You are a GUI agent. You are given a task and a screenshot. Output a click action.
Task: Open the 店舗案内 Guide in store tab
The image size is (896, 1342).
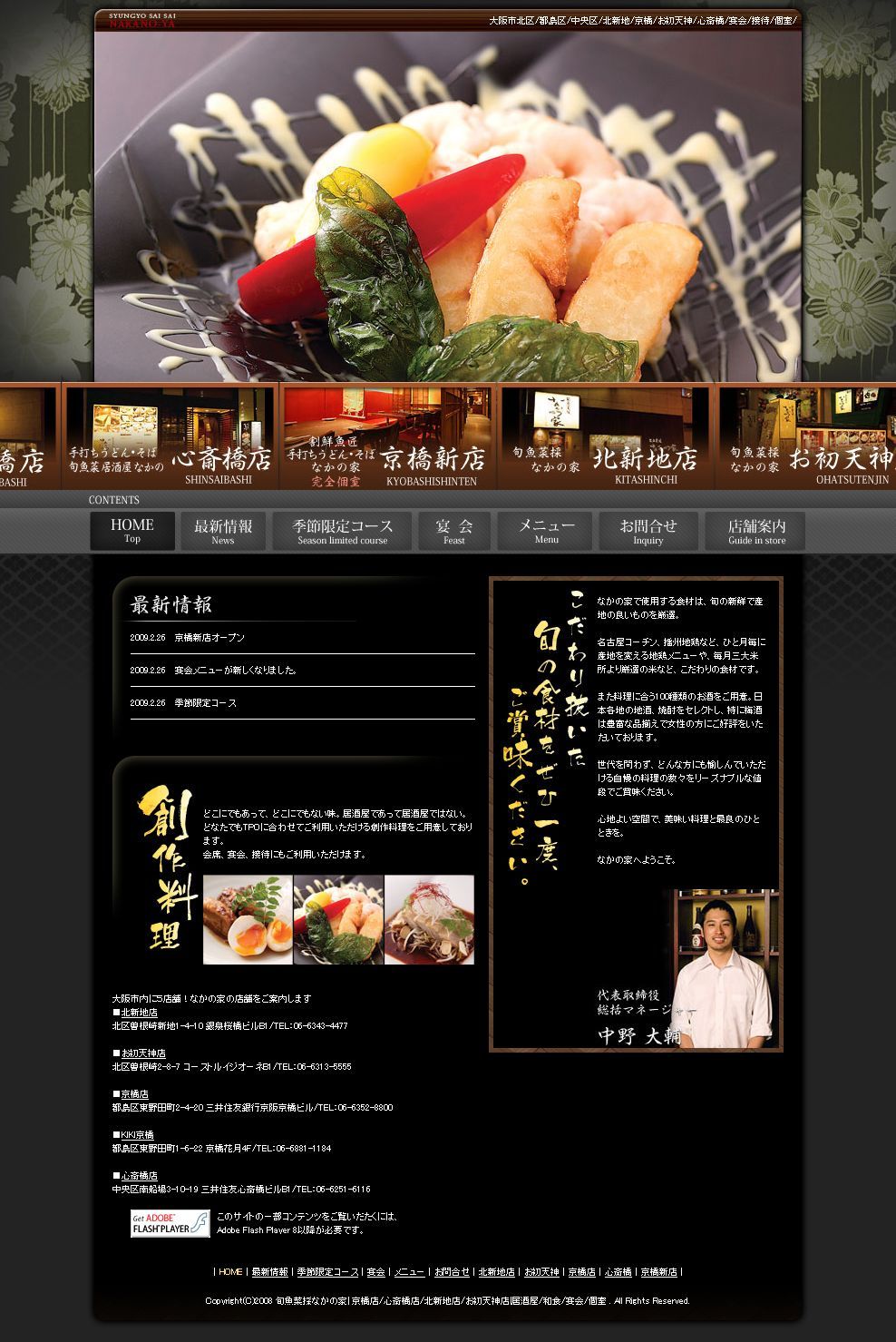pos(755,531)
